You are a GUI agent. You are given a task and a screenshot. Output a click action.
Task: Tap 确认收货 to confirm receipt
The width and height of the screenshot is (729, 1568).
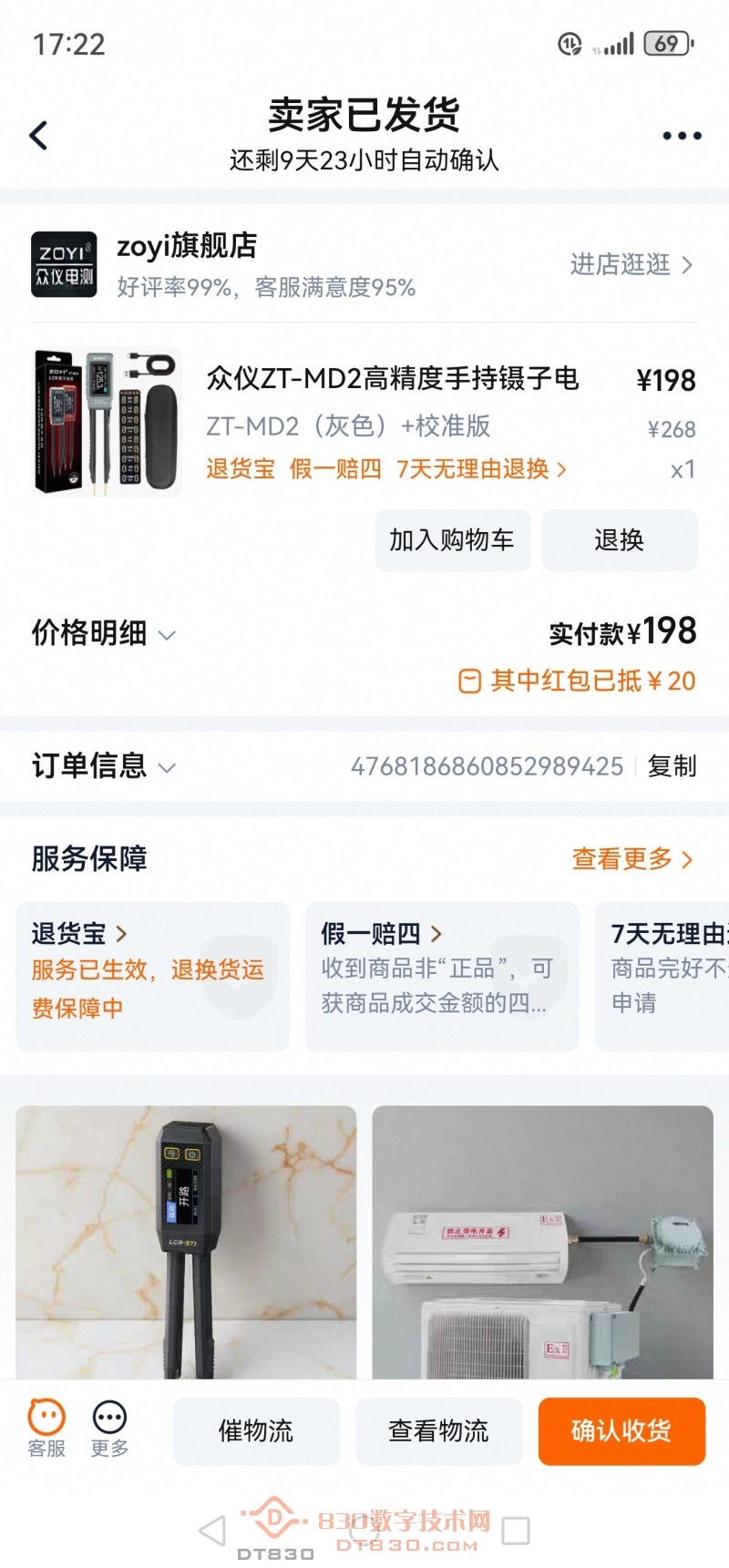point(621,1430)
